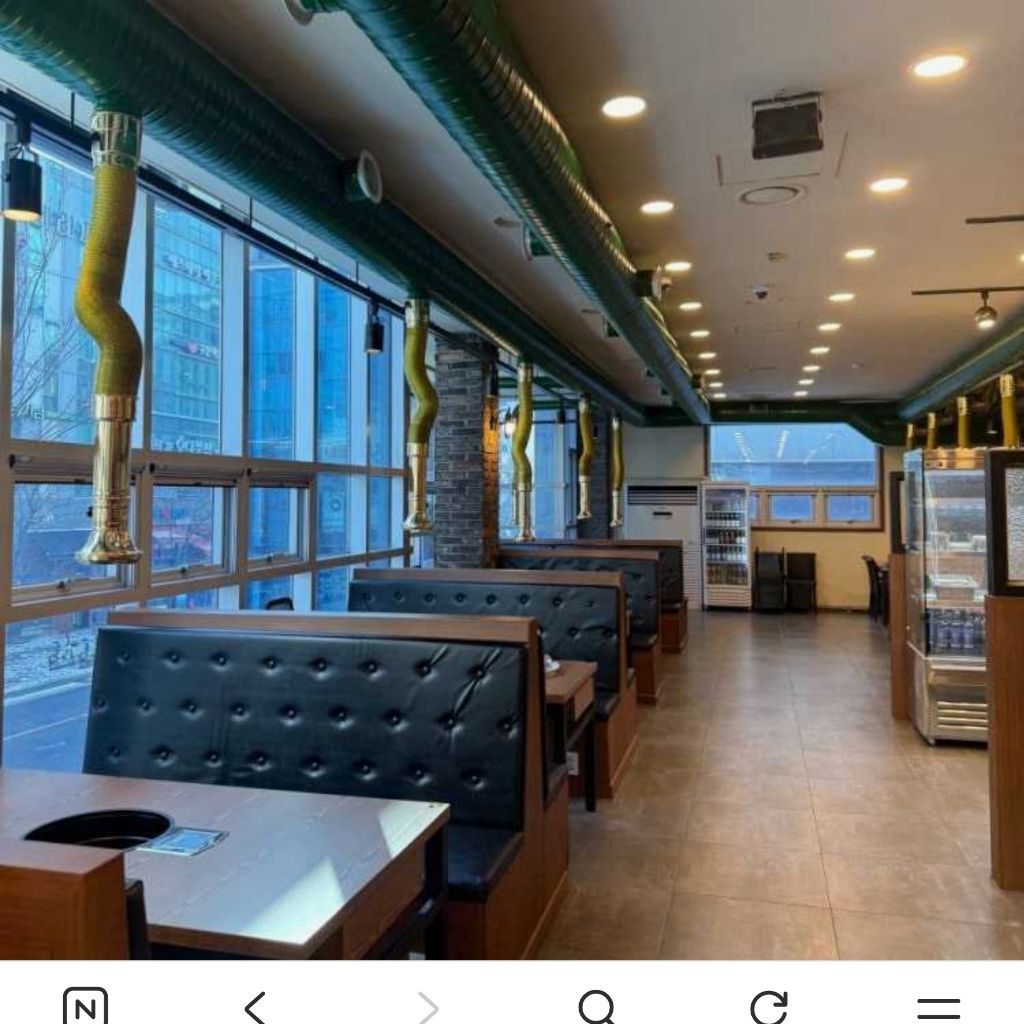Go to the Naver home button

point(85,1006)
